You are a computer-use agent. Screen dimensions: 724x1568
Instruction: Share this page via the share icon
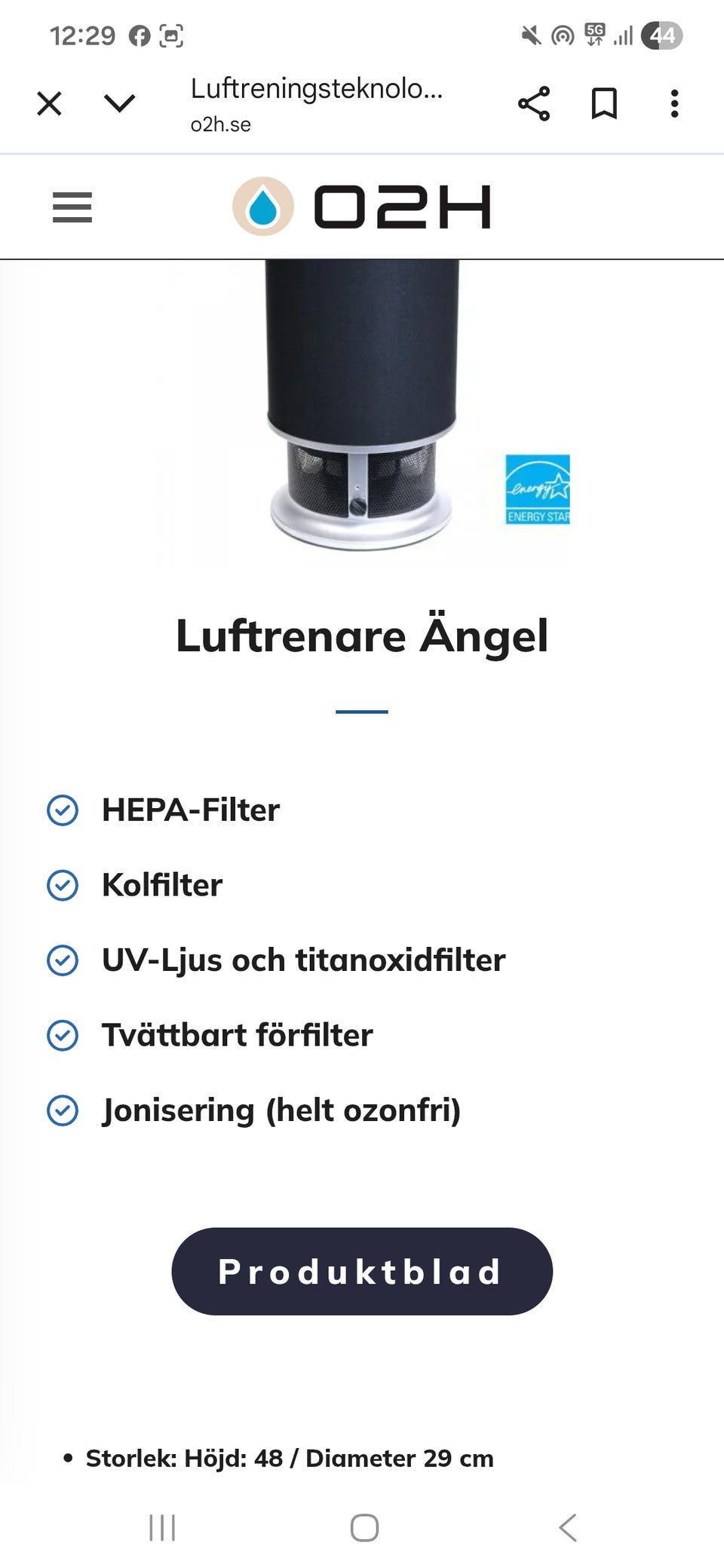pyautogui.click(x=532, y=103)
